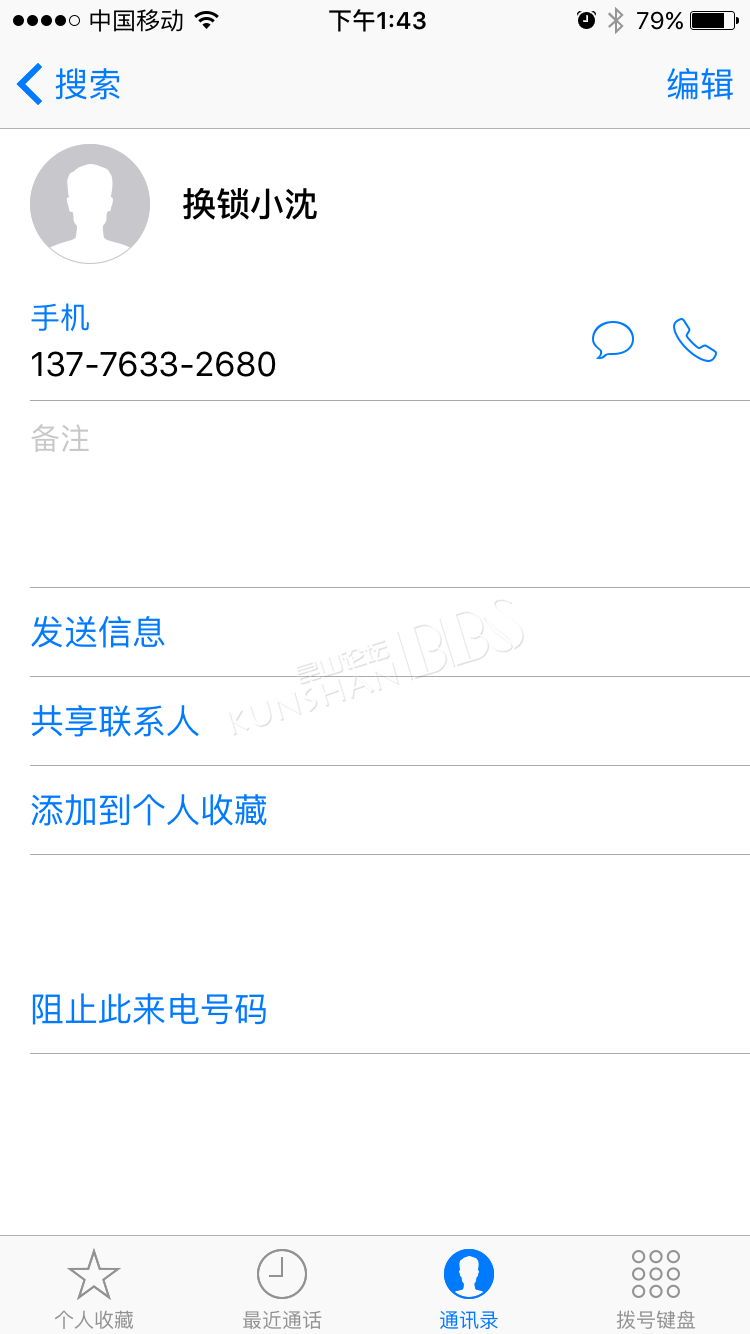Select 发送信息
The width and height of the screenshot is (750, 1334).
tap(97, 632)
